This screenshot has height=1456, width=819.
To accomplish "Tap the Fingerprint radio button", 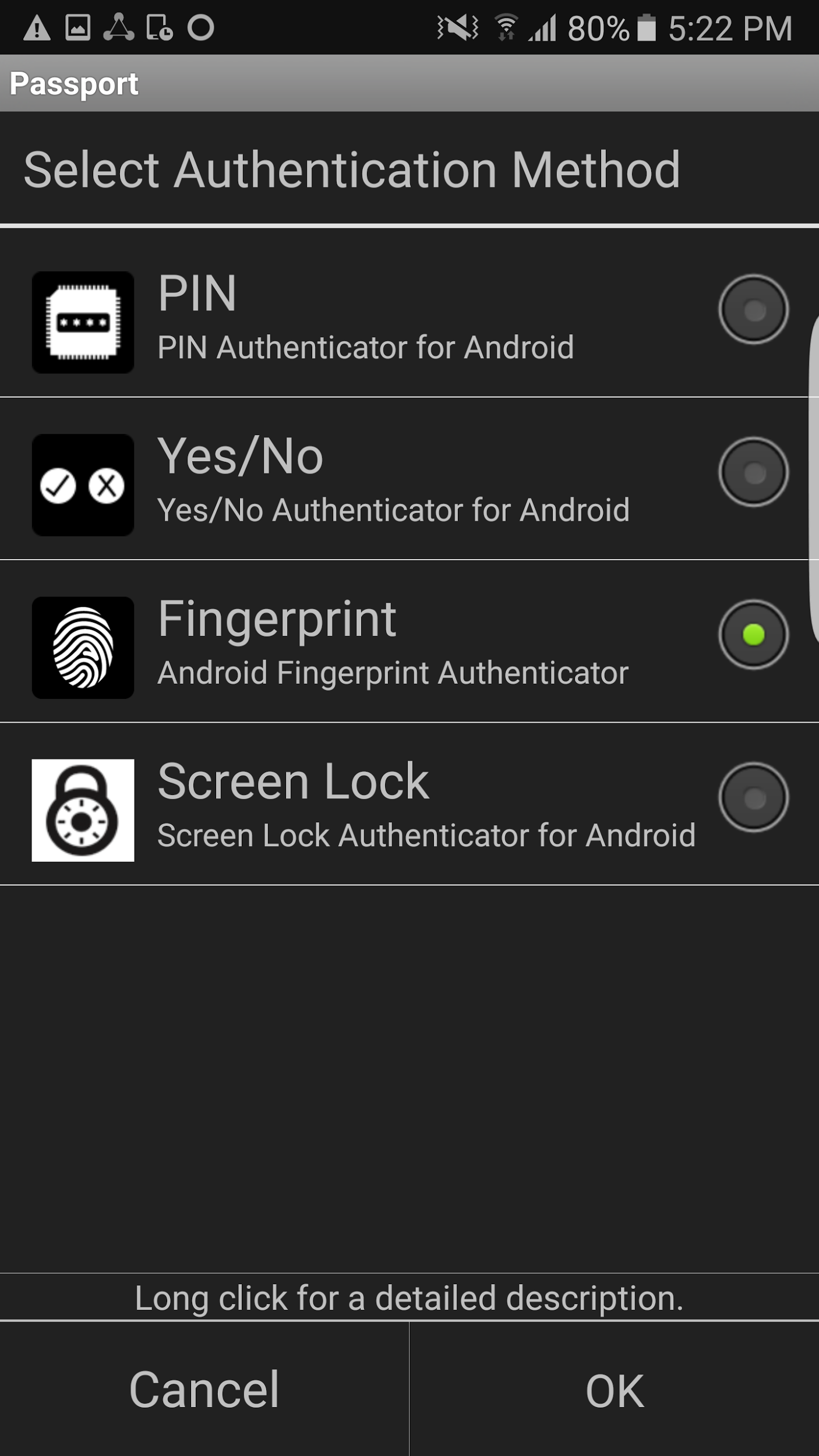I will pos(753,635).
